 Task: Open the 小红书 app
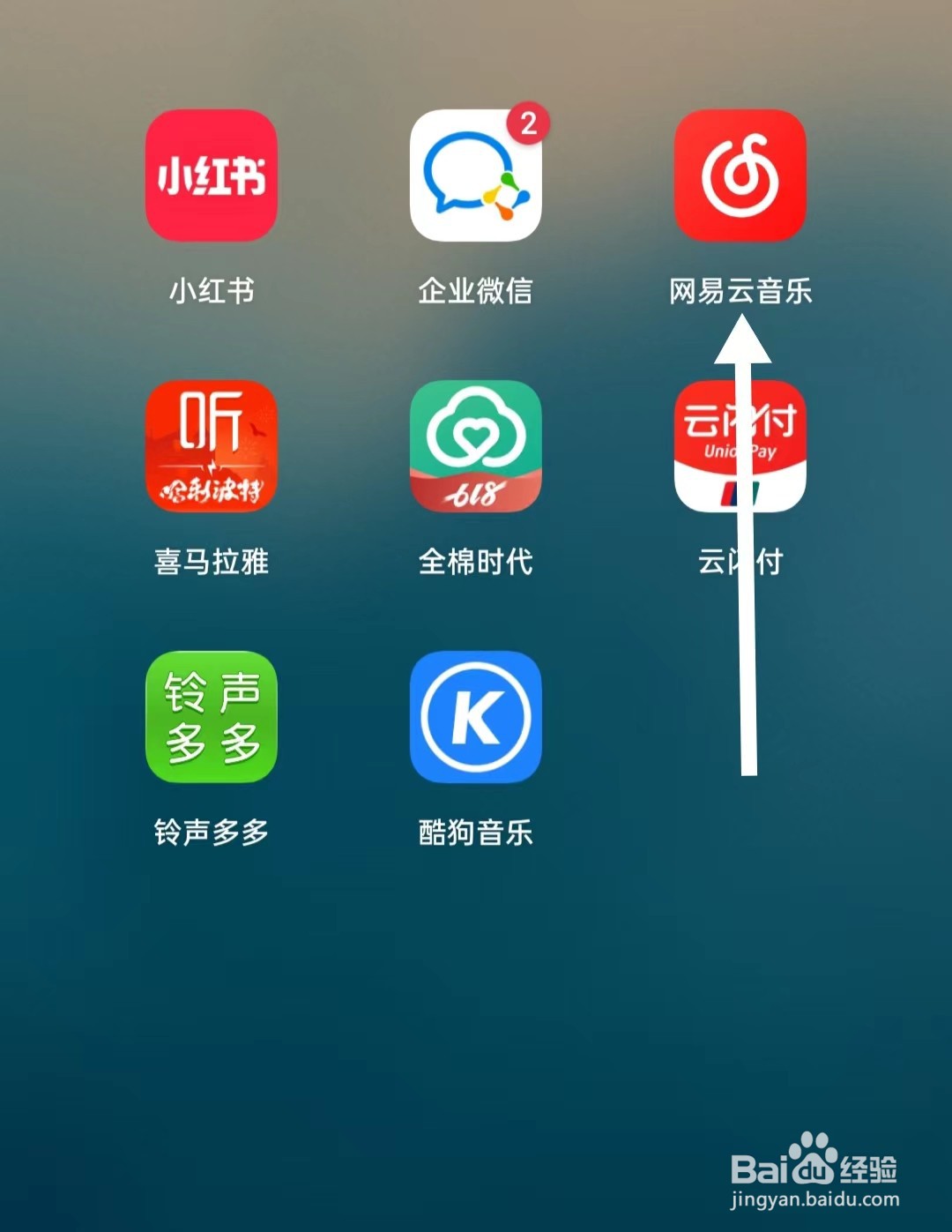(x=212, y=176)
